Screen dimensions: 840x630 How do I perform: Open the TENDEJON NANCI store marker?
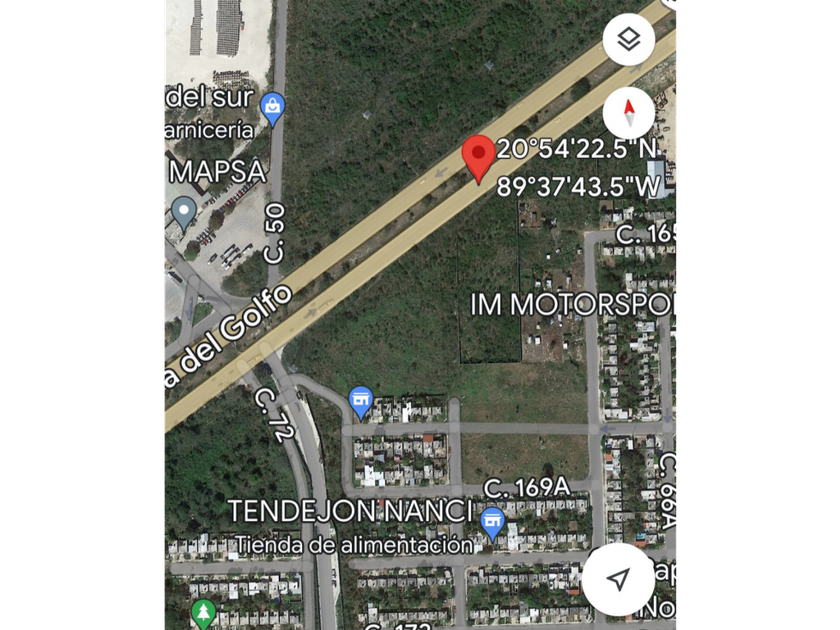pos(492,522)
